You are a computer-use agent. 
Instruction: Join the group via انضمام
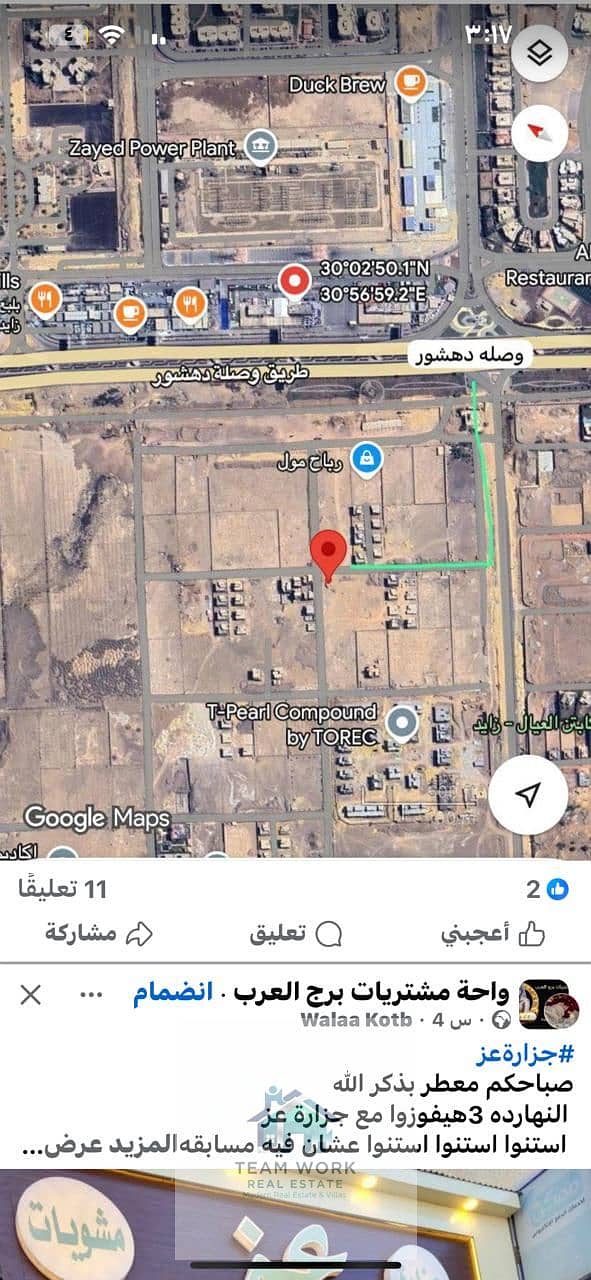[x=172, y=994]
